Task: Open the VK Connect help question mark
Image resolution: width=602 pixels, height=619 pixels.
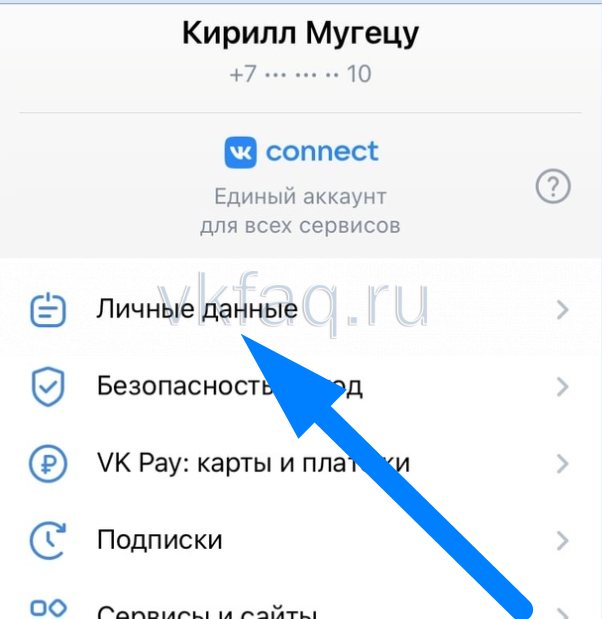Action: point(553,187)
